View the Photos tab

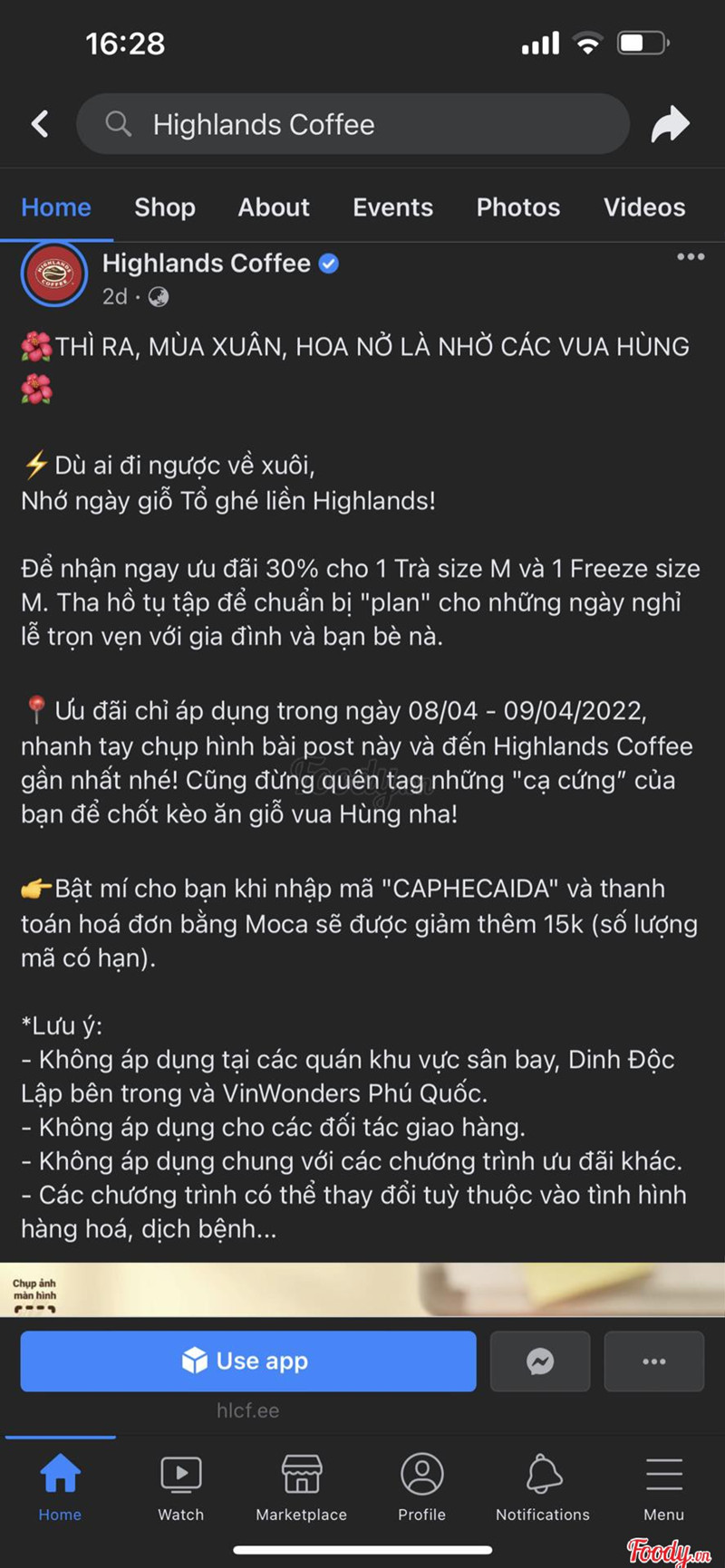pyautogui.click(x=517, y=207)
